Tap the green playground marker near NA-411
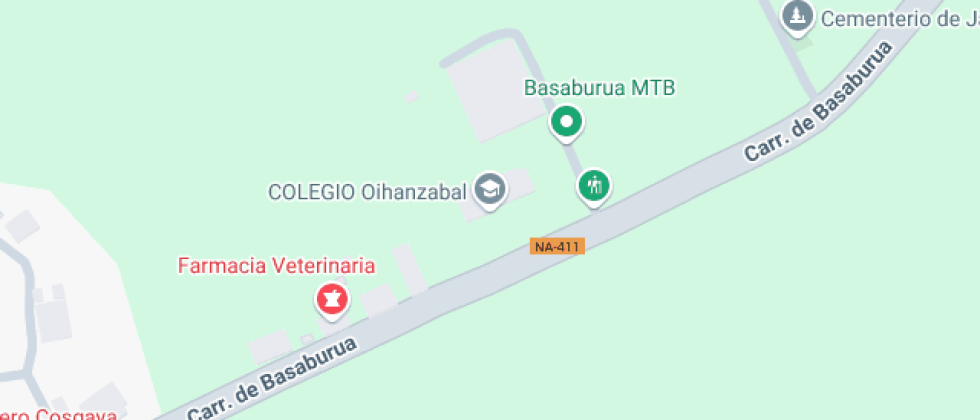This screenshot has height=420, width=980. pos(595,185)
